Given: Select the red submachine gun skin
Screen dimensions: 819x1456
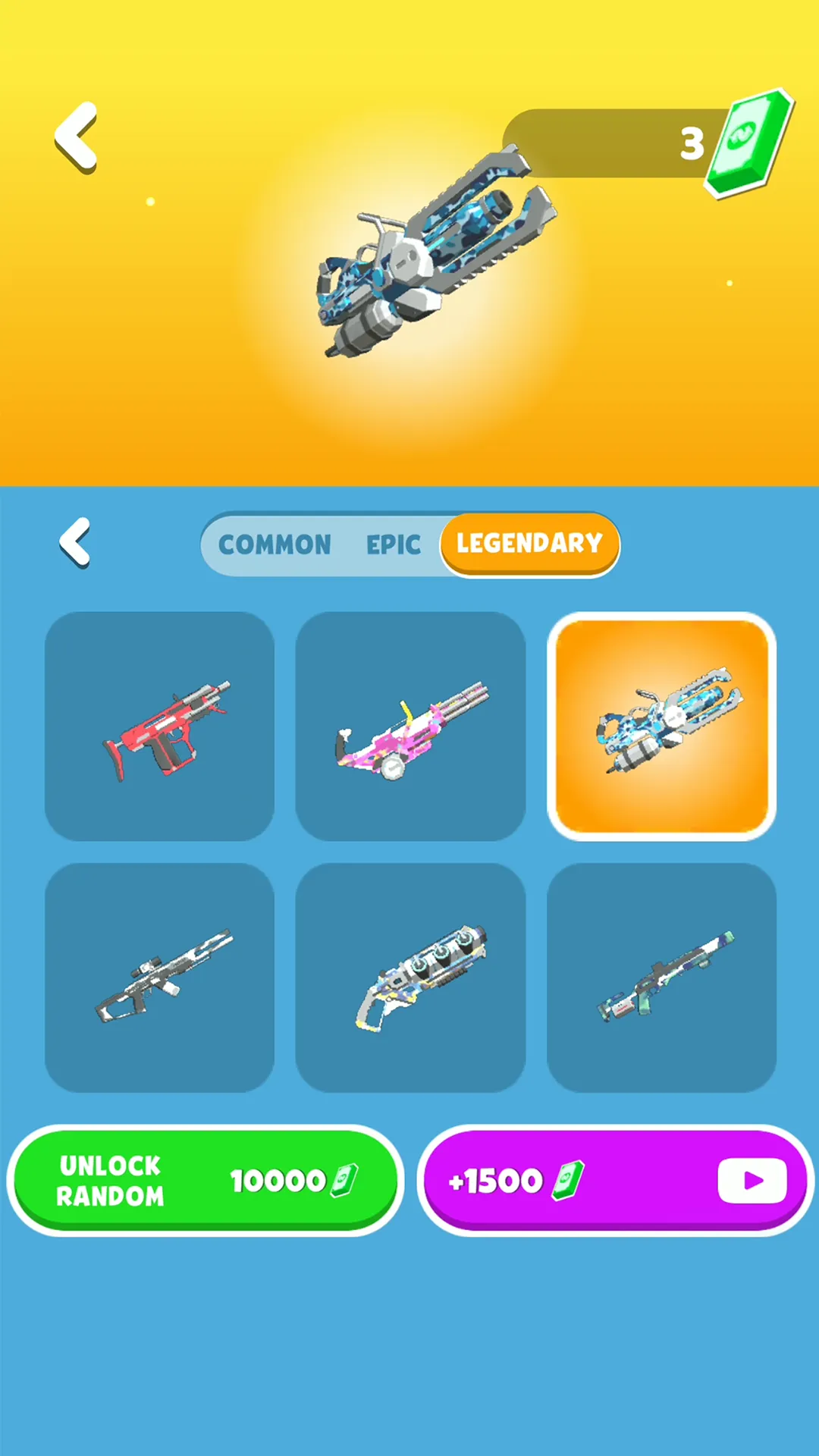Looking at the screenshot, I should click(159, 726).
